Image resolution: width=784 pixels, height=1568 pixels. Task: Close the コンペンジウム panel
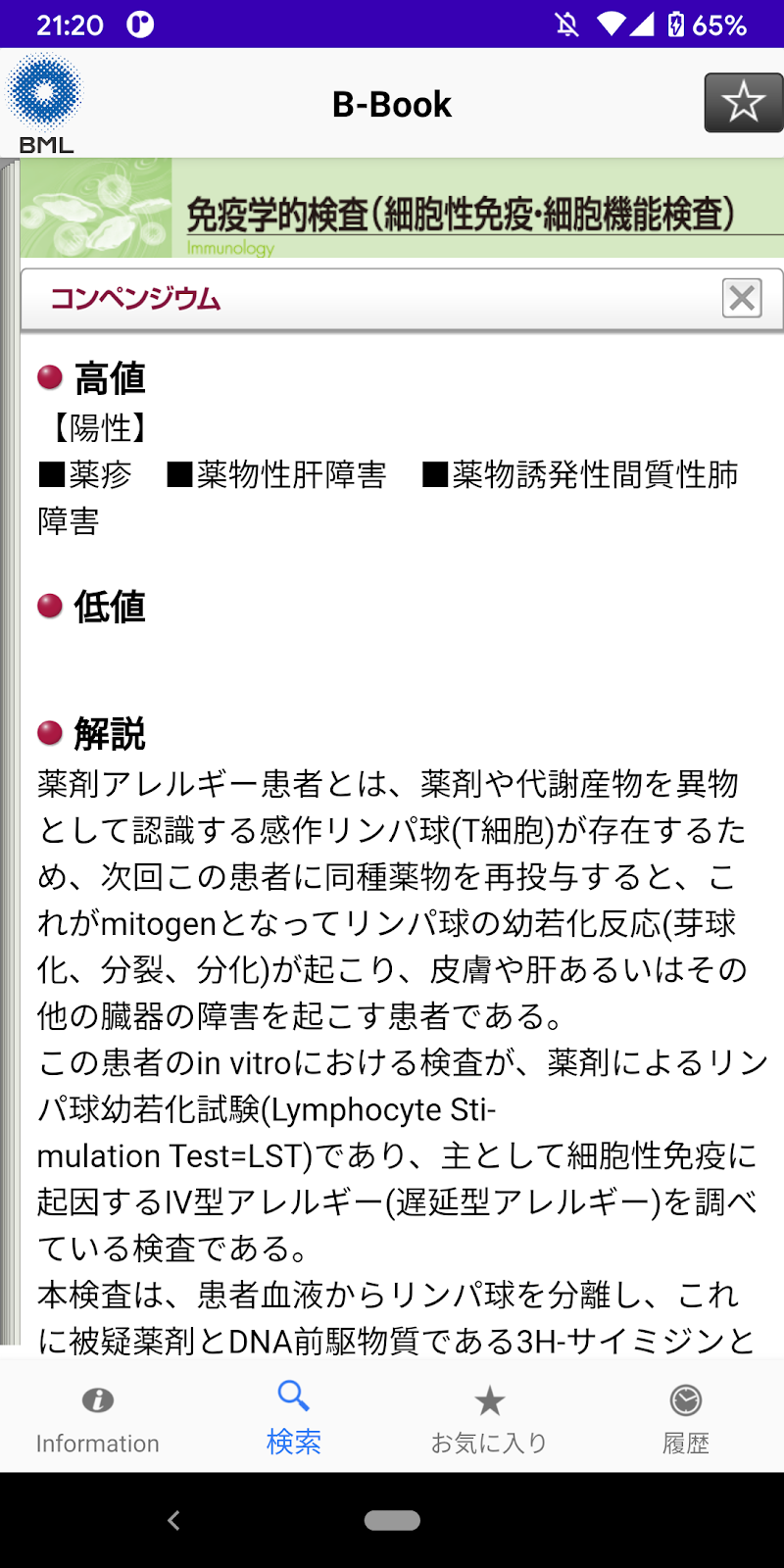tap(742, 297)
